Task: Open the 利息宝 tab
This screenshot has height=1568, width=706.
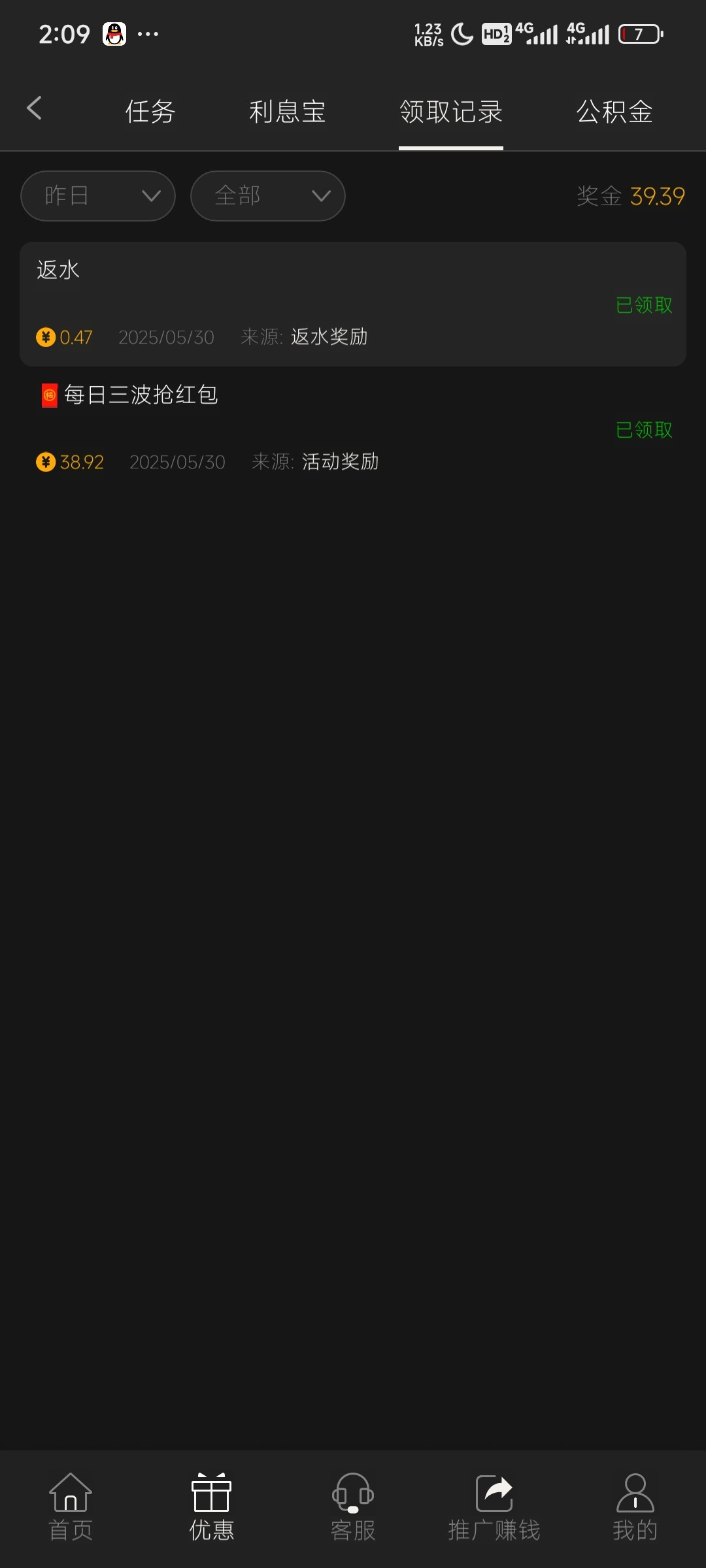Action: click(x=288, y=112)
